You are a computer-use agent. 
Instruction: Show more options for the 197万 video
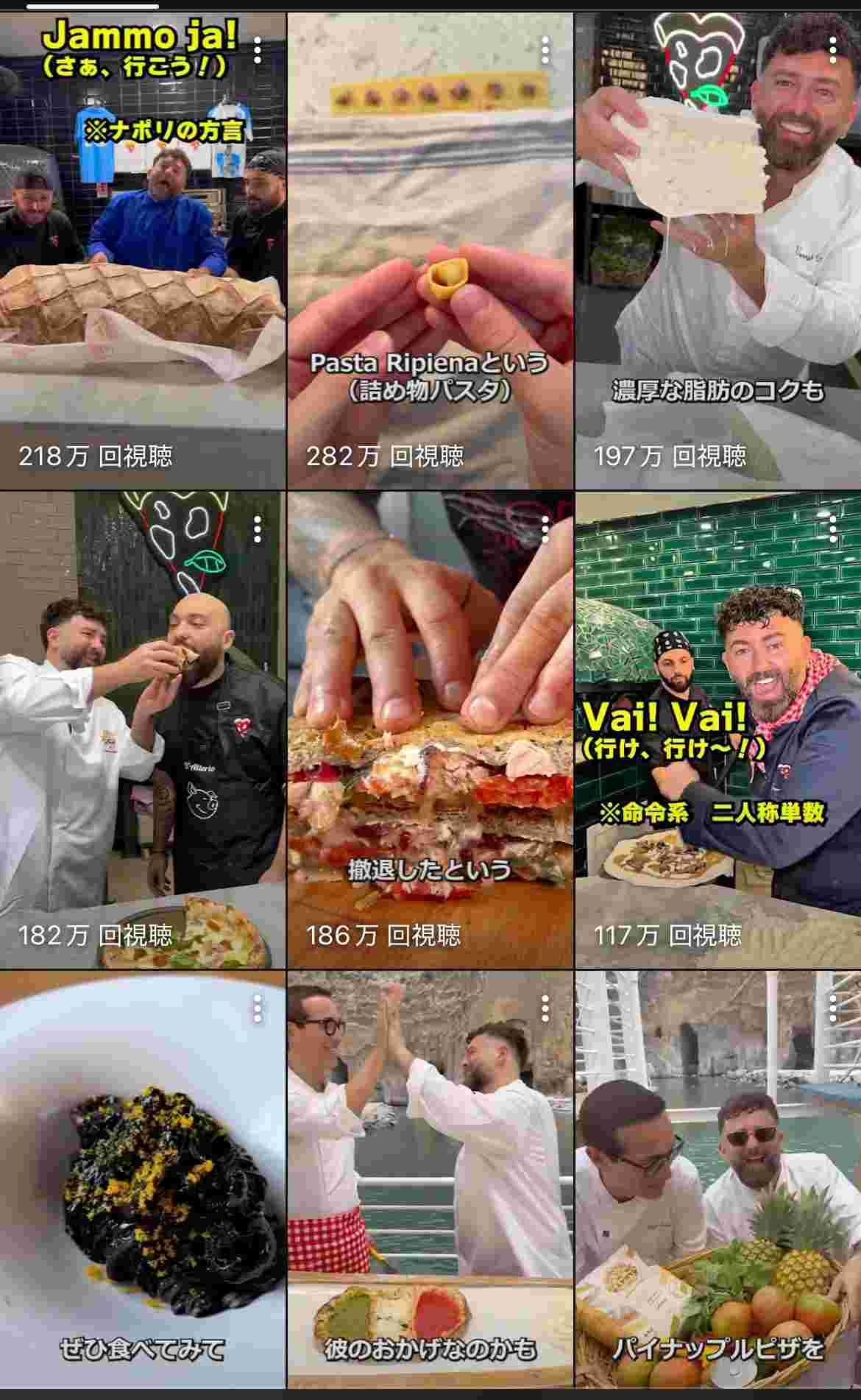coord(833,52)
